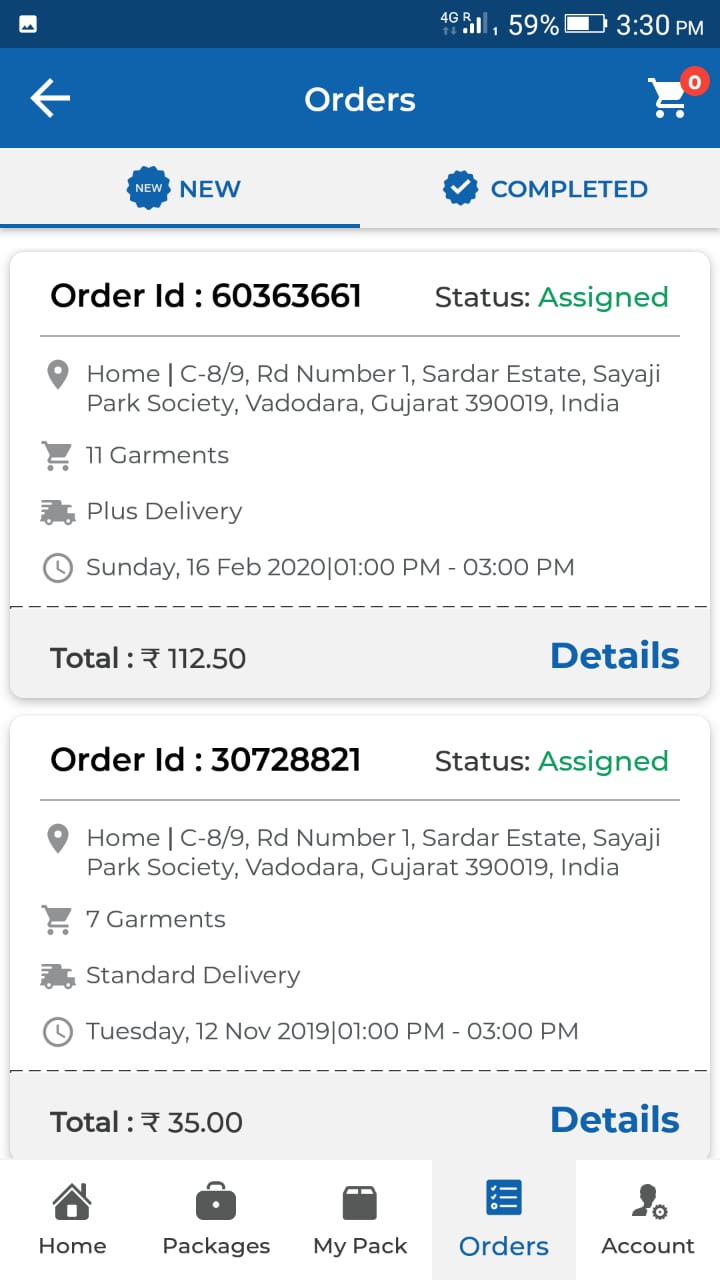
Task: Open the order card 30728821
Action: pyautogui.click(x=360, y=938)
